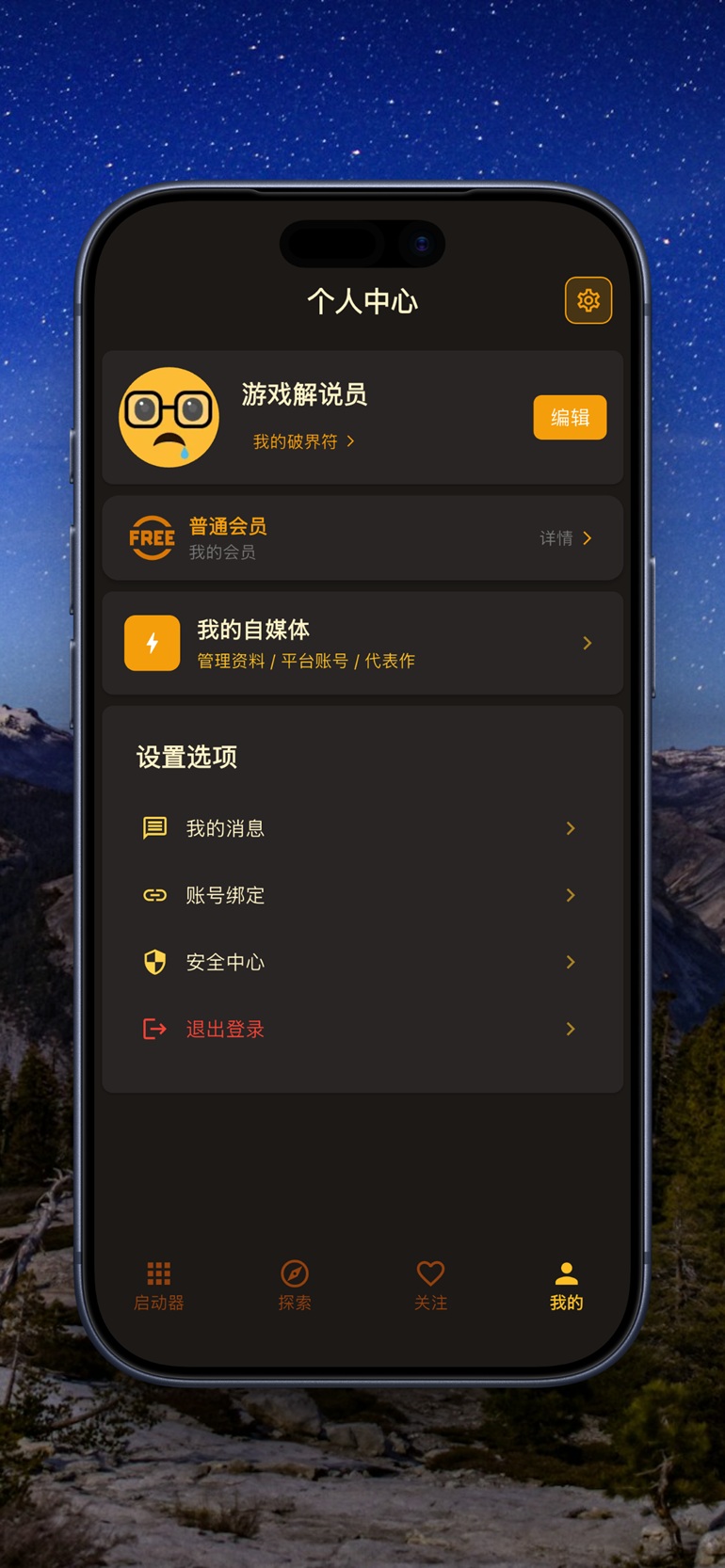The width and height of the screenshot is (725, 1568).
Task: Open 我的破界符 via its chevron
Action: tap(350, 440)
